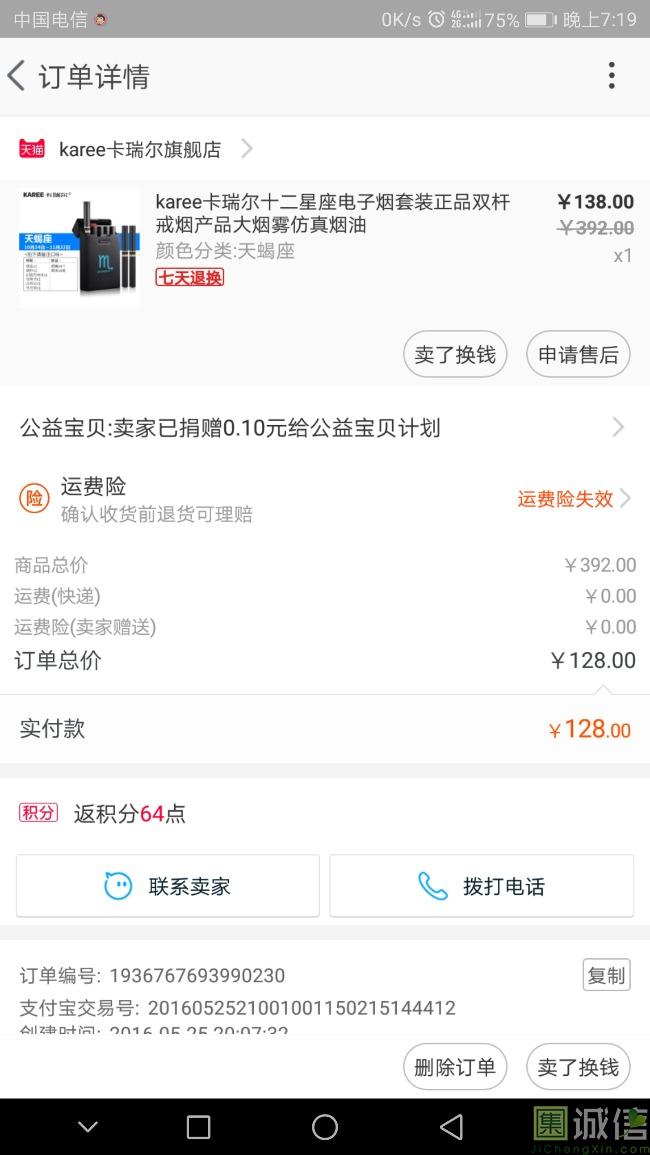The height and width of the screenshot is (1155, 650).
Task: Open the recent apps view
Action: (x=198, y=1126)
